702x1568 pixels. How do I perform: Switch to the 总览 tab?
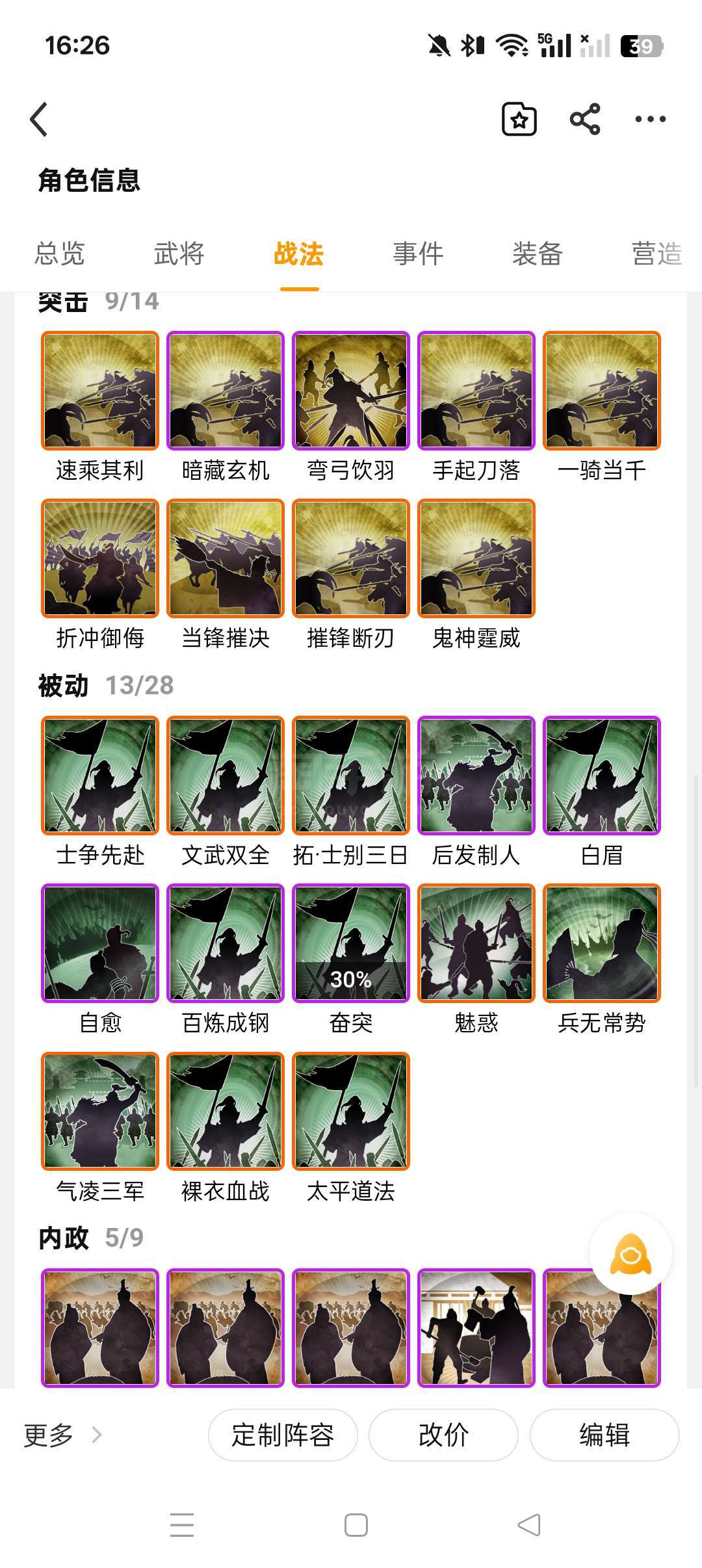pyautogui.click(x=60, y=254)
